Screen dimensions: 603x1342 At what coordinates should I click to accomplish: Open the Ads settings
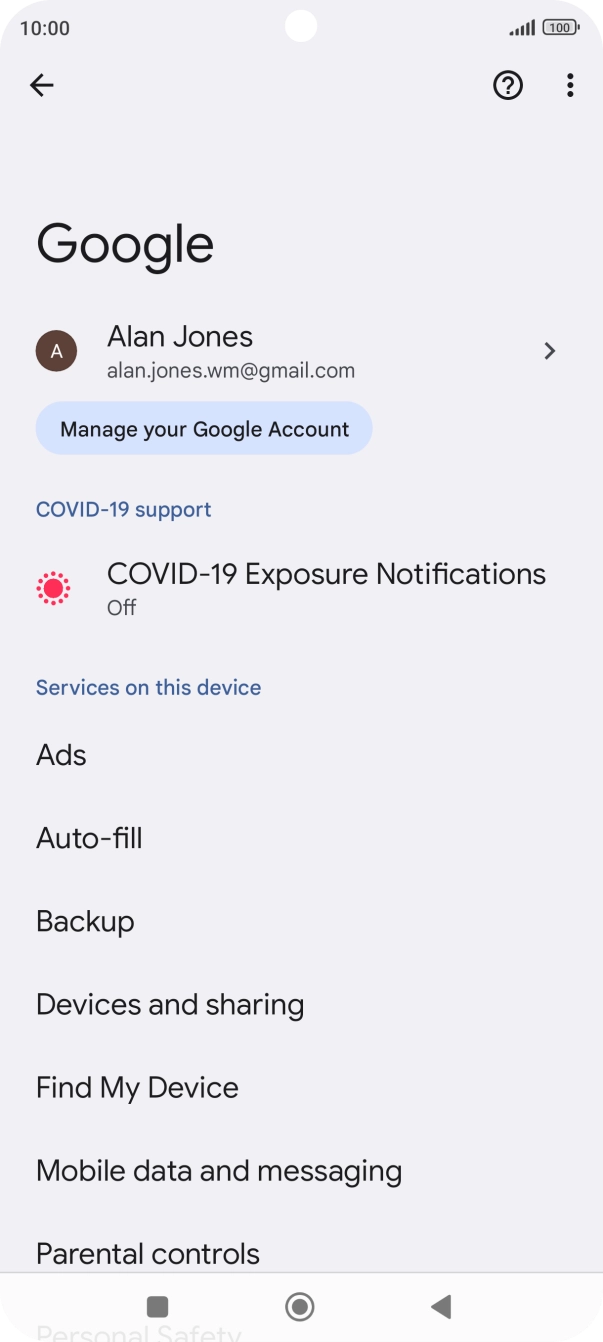62,755
